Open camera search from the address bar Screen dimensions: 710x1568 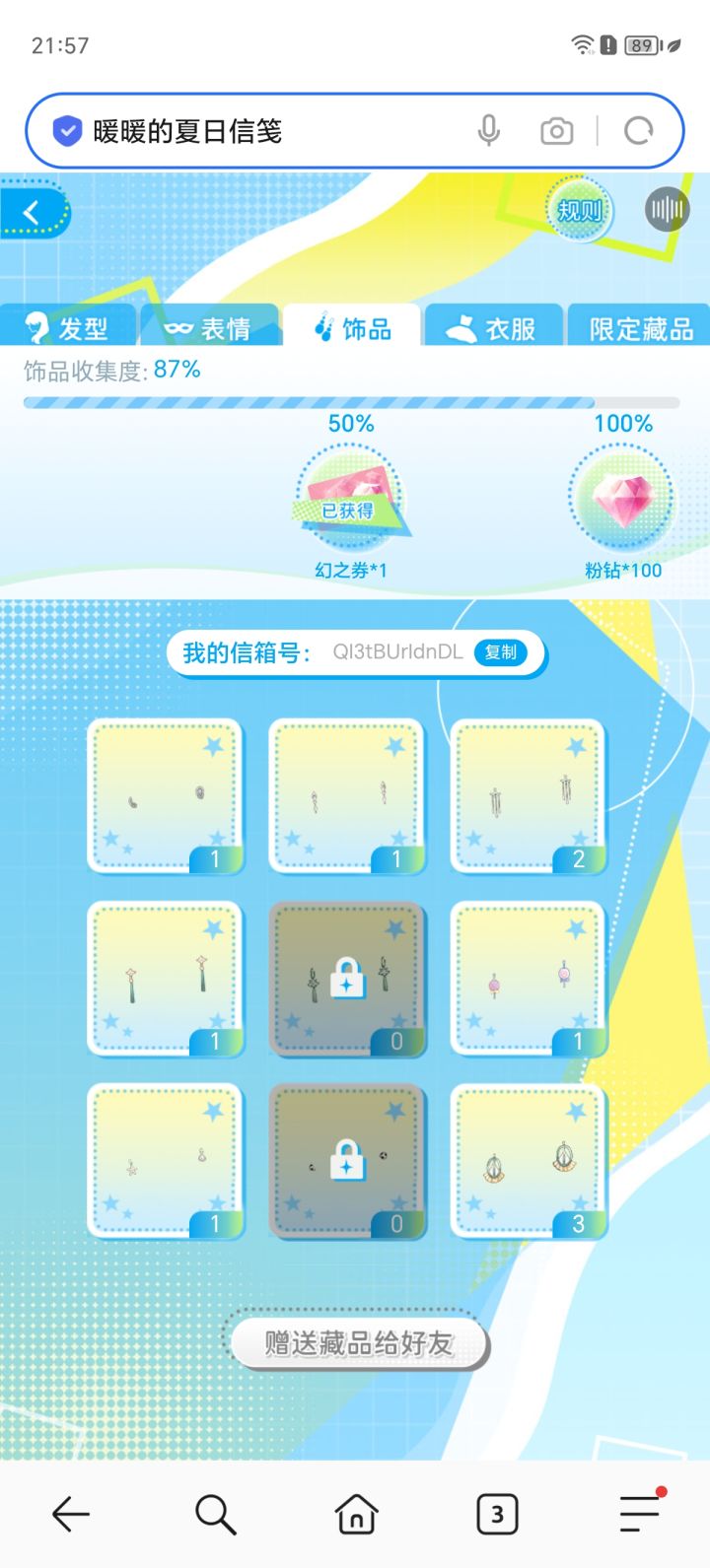[556, 130]
